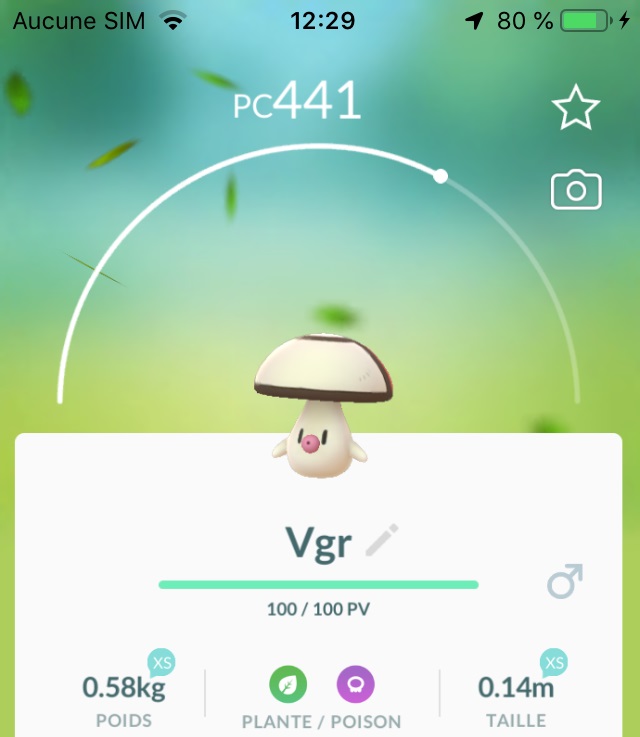The image size is (640, 737).
Task: Open the AR camera photo mode
Action: click(x=576, y=190)
